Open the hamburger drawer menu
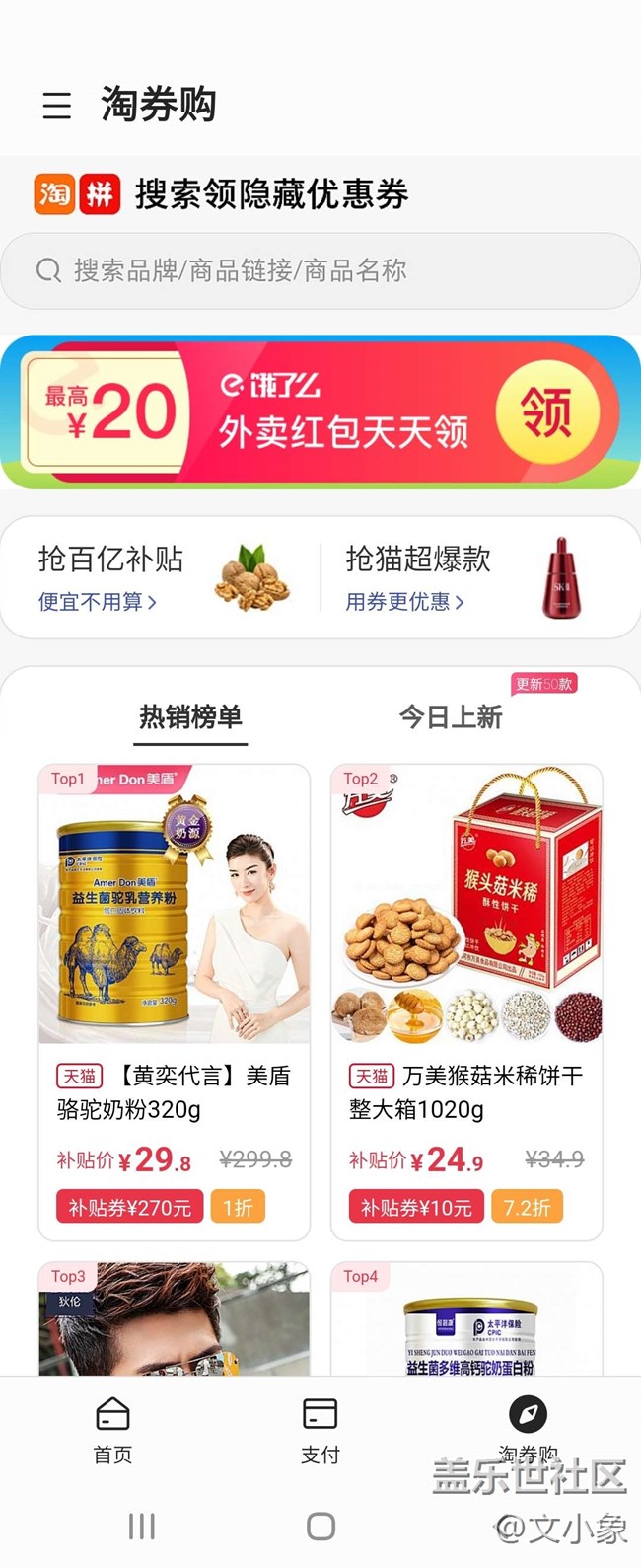Viewport: 641px width, 1568px height. 57,106
